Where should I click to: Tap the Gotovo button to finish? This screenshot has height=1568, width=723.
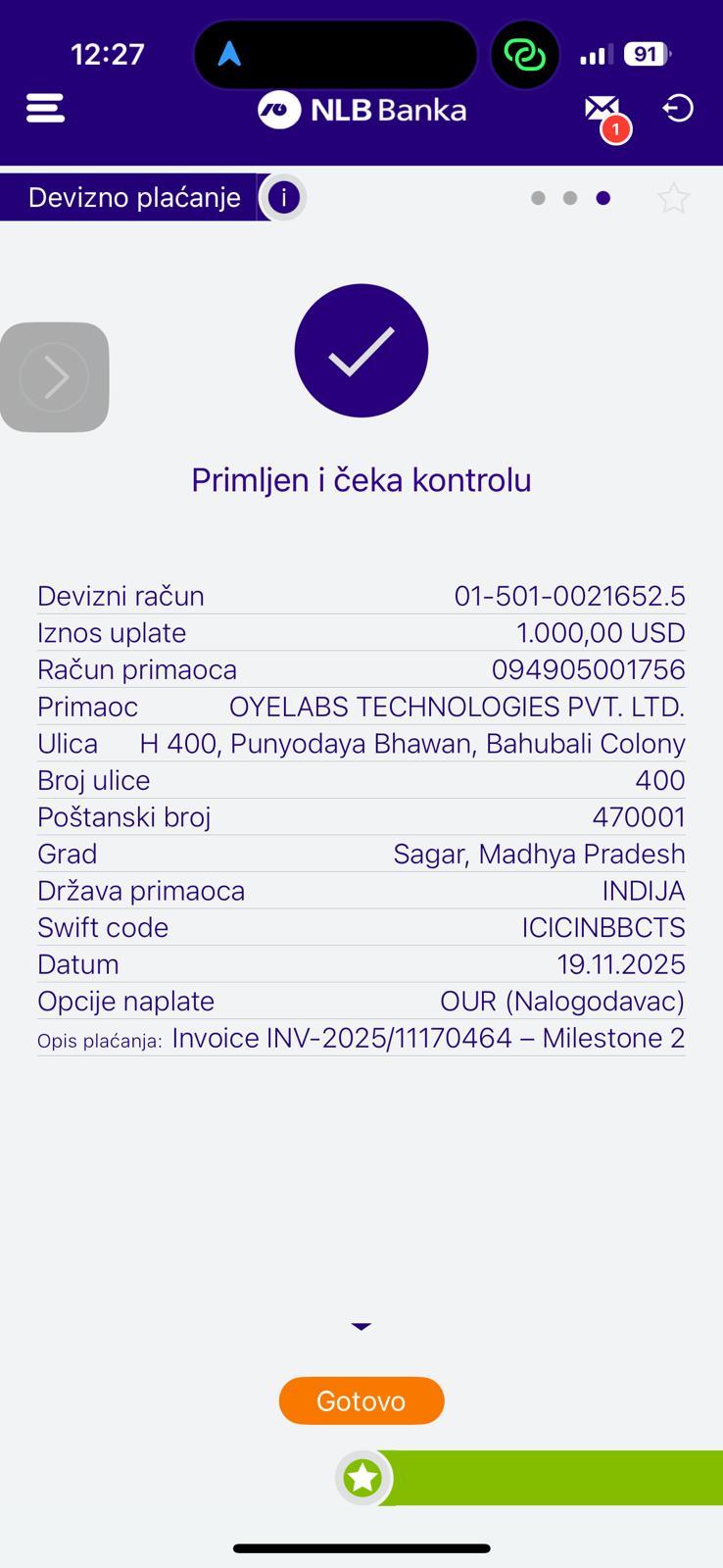pos(361,1400)
